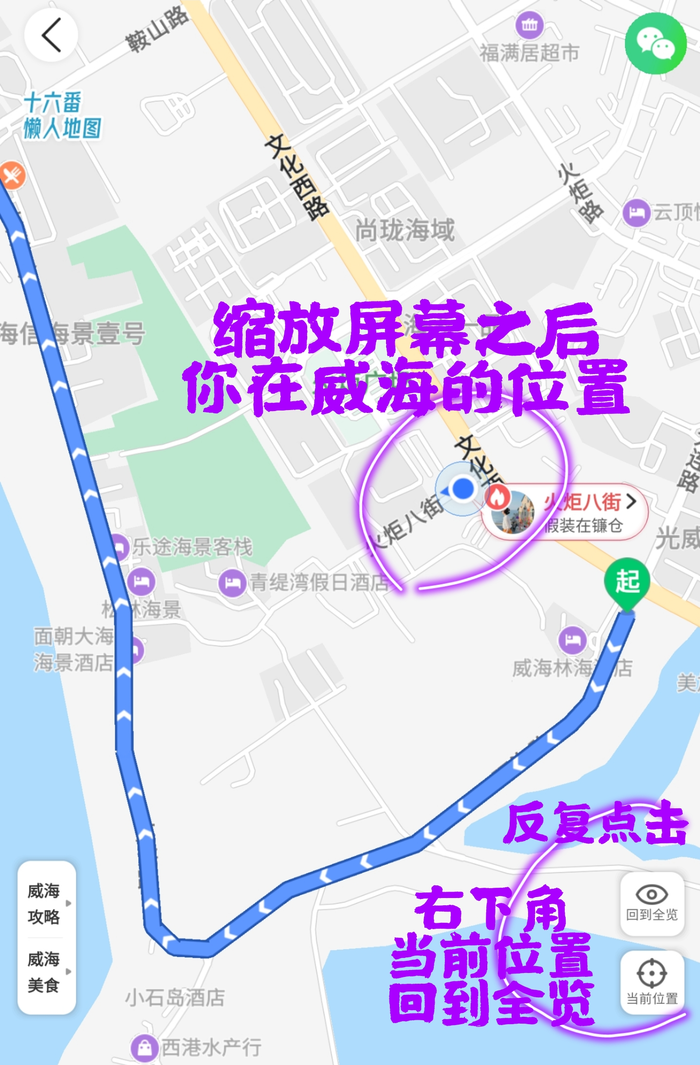This screenshot has height=1065, width=700.
Task: Select the 乐途海景客栈 hotel marker
Action: pos(119,547)
